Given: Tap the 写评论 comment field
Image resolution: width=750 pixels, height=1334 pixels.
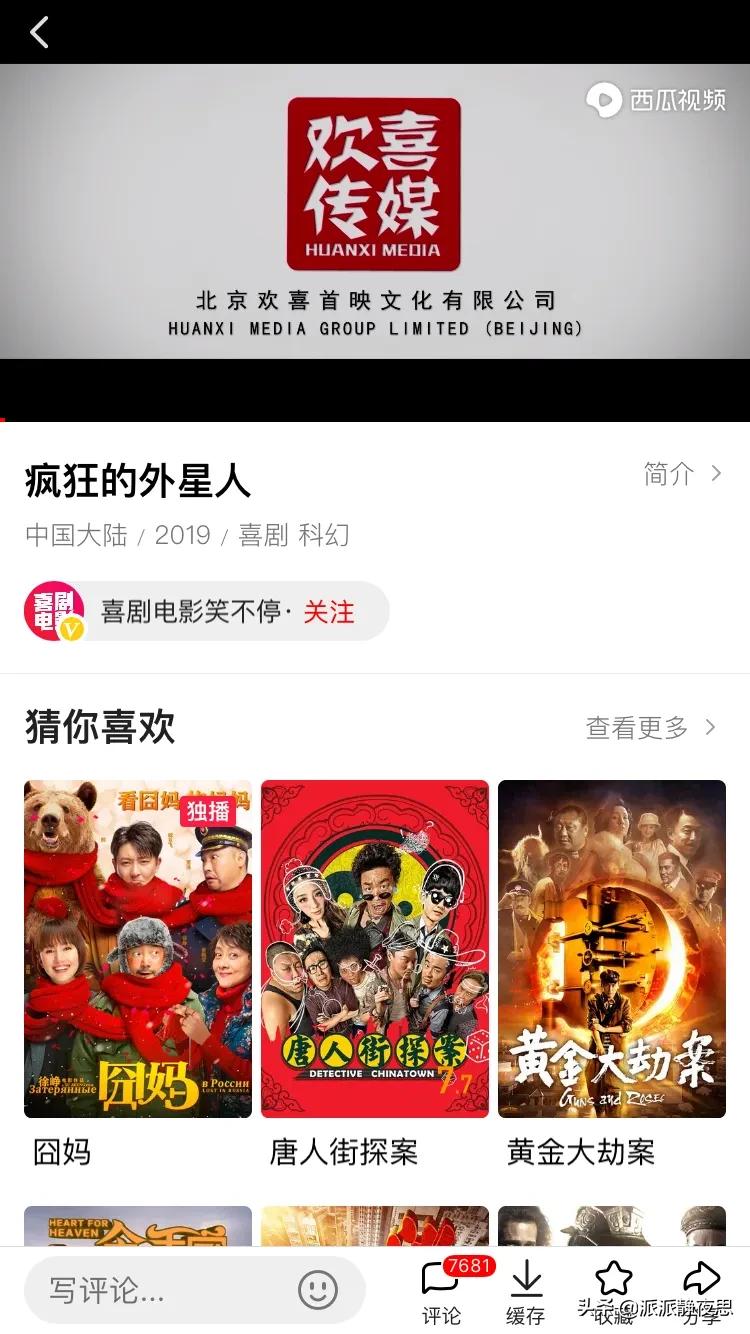Looking at the screenshot, I should (x=160, y=1291).
